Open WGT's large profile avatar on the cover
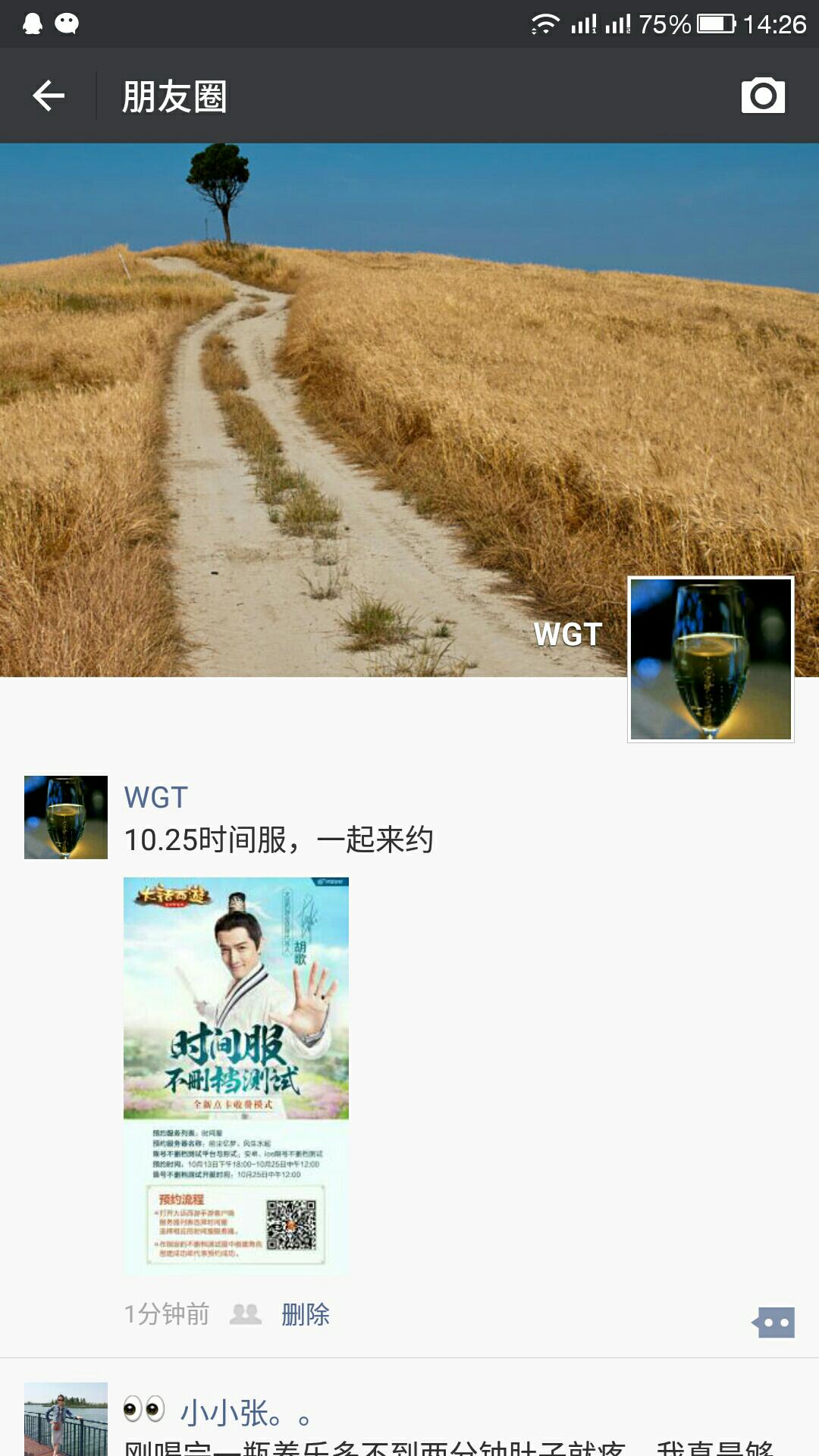819x1456 pixels. coord(711,658)
